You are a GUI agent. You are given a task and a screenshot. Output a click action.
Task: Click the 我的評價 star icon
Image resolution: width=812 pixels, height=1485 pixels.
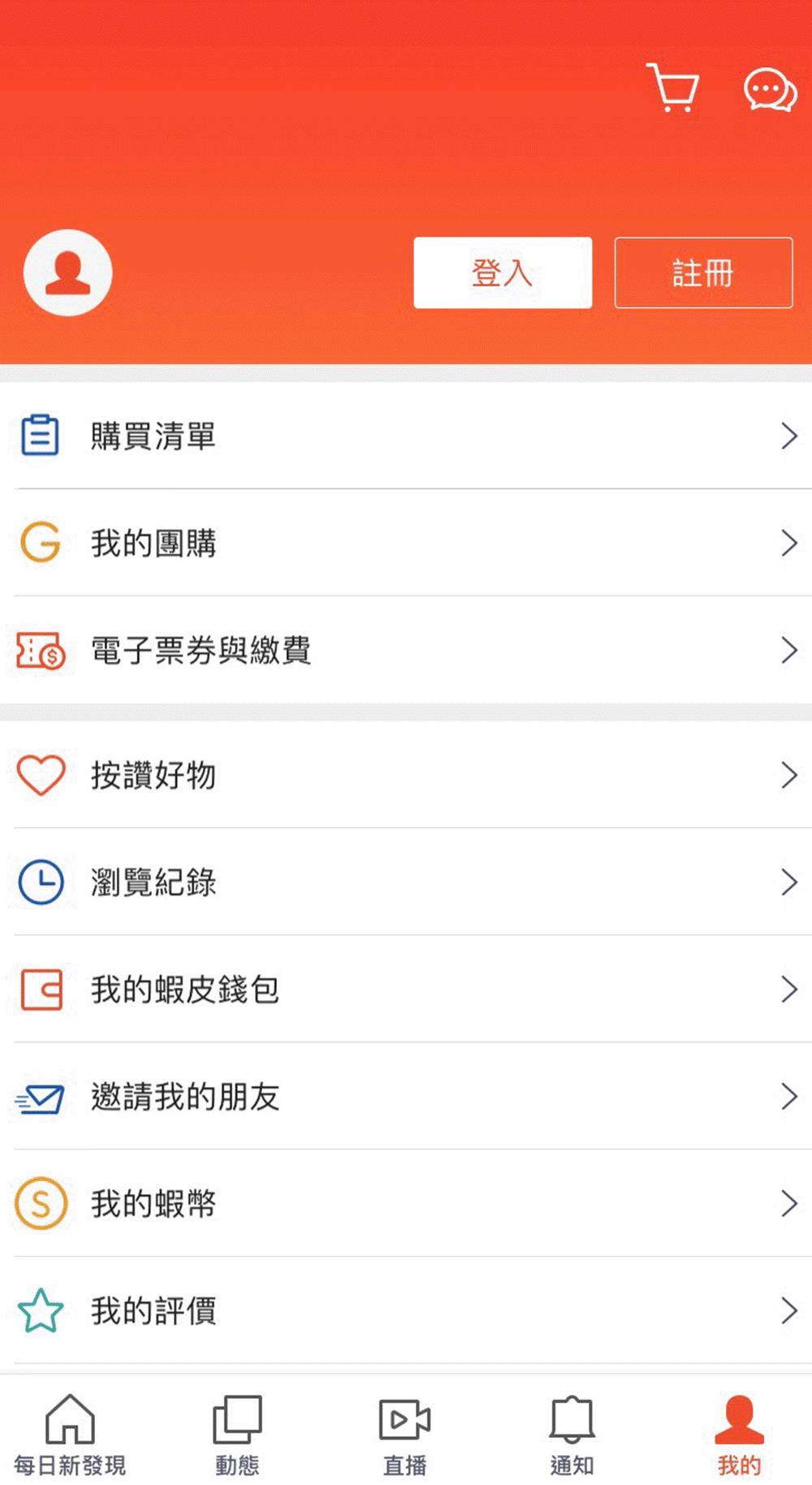coord(41,1308)
